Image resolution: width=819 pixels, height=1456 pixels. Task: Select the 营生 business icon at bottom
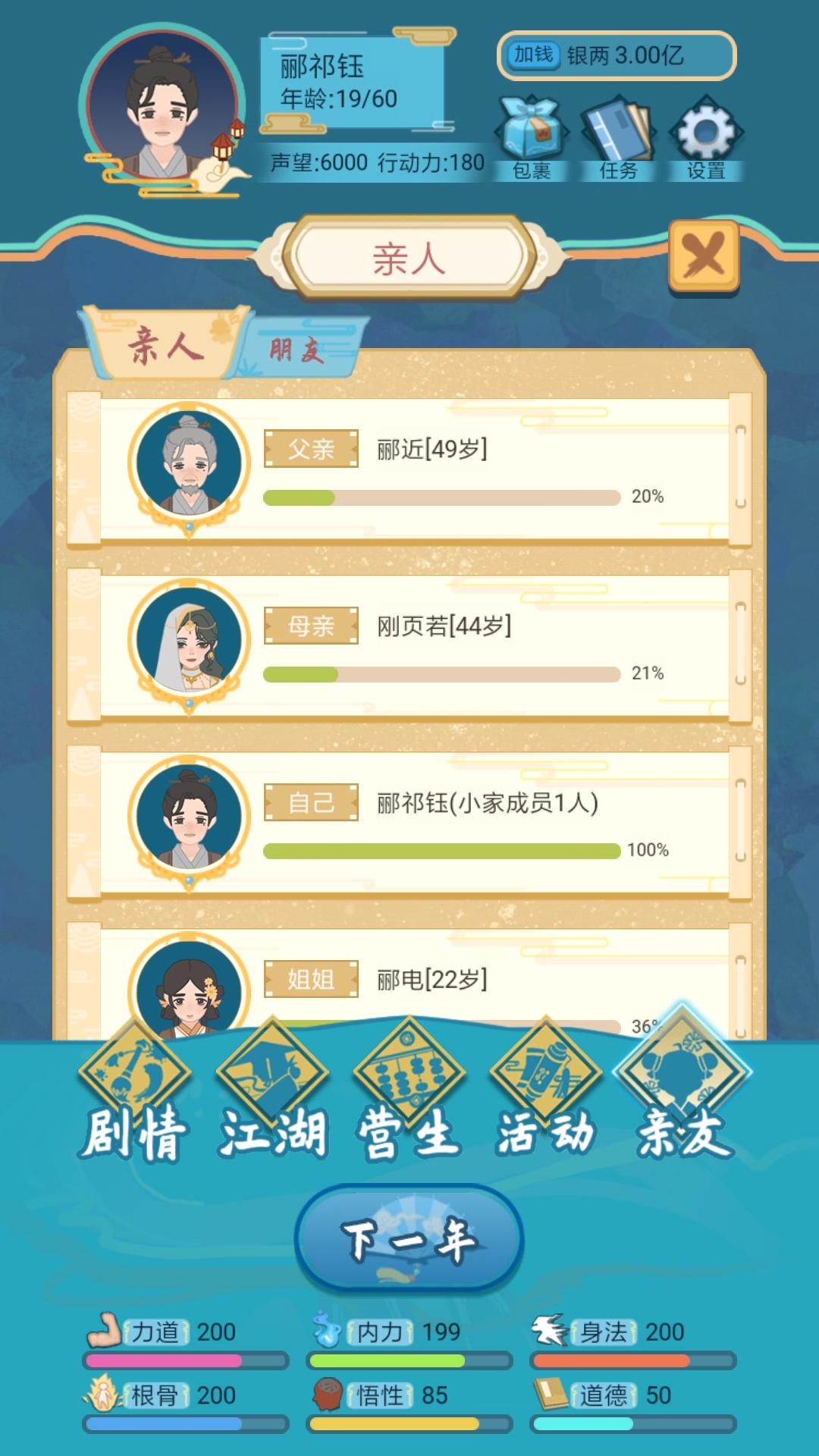coord(409,1068)
